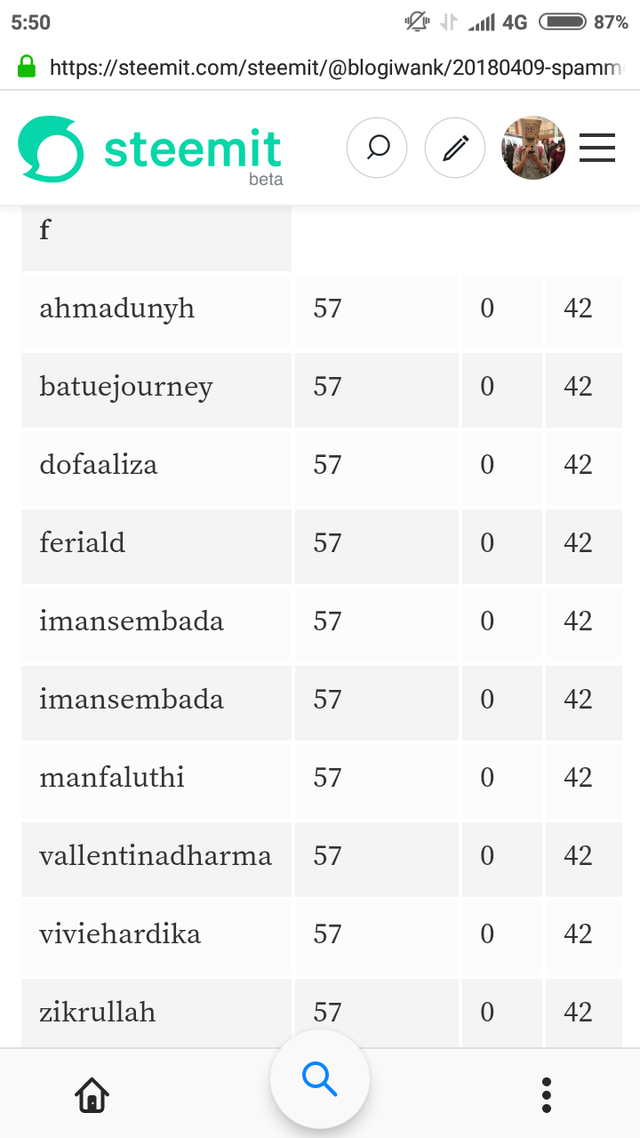Screen dimensions: 640x1138
Task: Write a new post with pencil icon
Action: coord(455,148)
